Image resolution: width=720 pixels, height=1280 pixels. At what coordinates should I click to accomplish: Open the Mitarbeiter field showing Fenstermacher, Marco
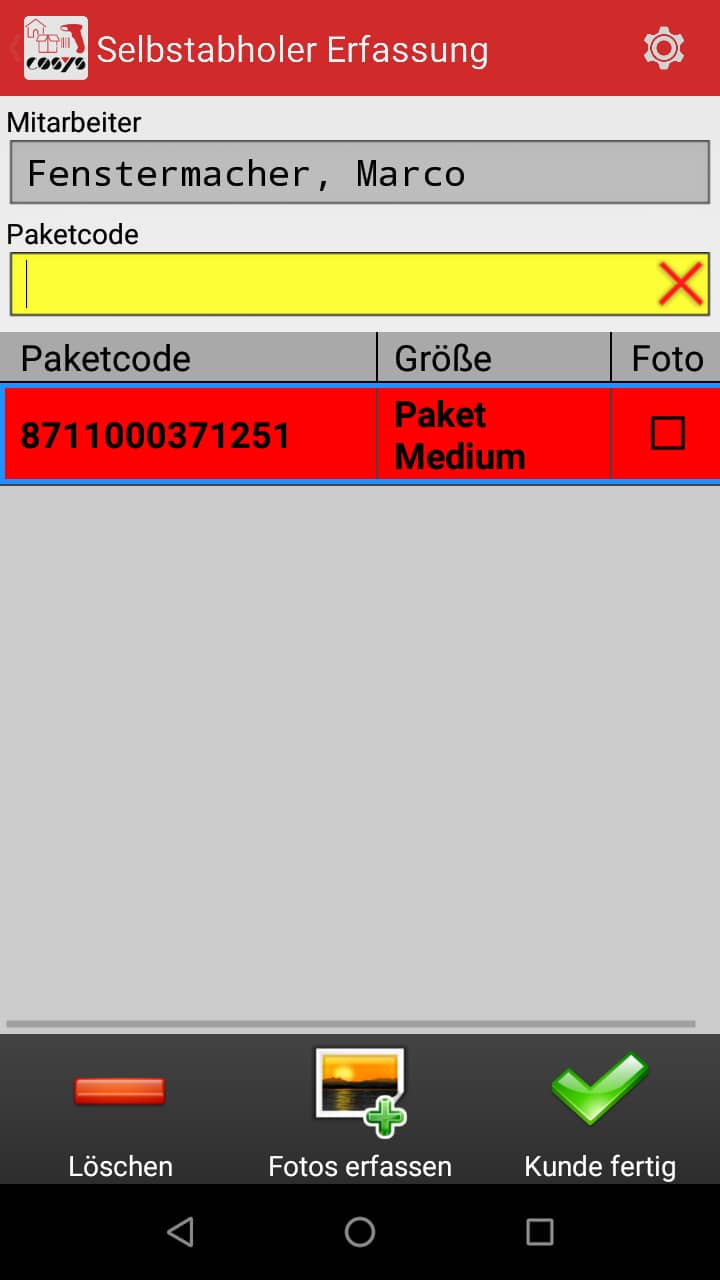(360, 173)
